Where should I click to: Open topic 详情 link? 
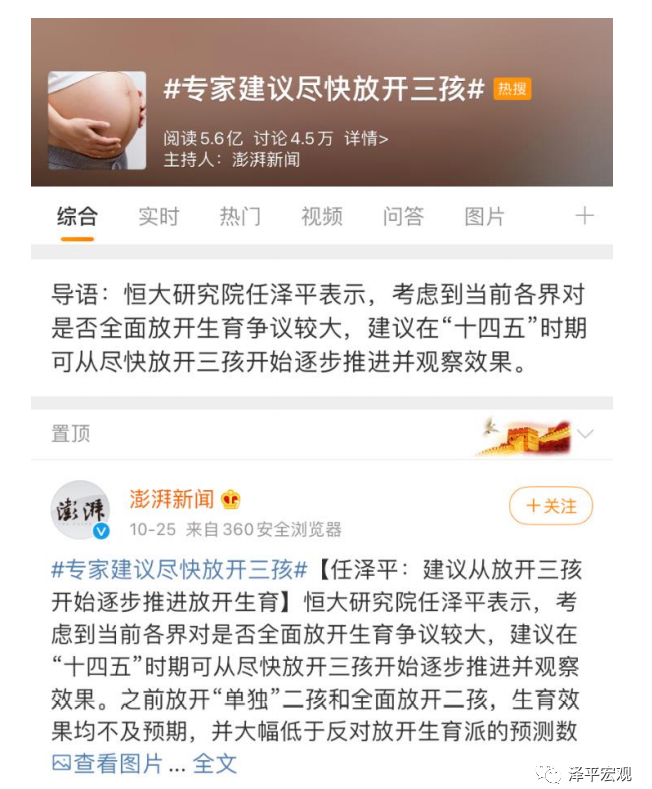[x=366, y=139]
